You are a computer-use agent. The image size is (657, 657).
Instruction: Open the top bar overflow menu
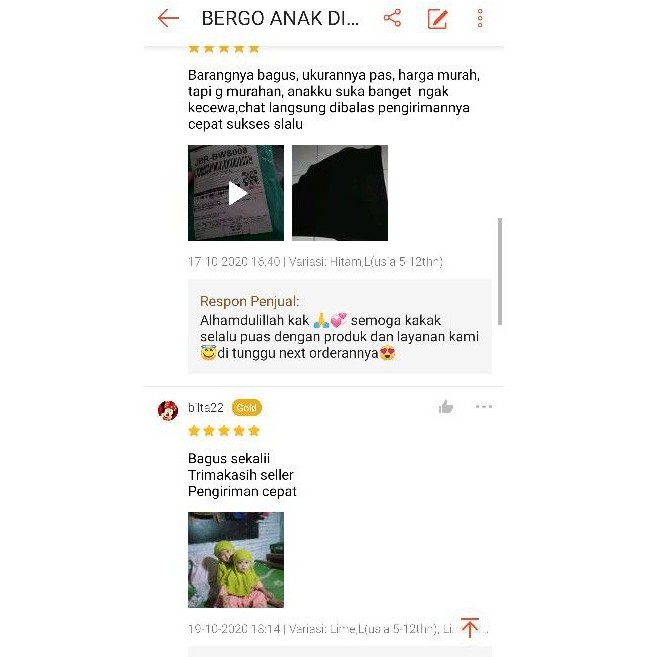[480, 18]
